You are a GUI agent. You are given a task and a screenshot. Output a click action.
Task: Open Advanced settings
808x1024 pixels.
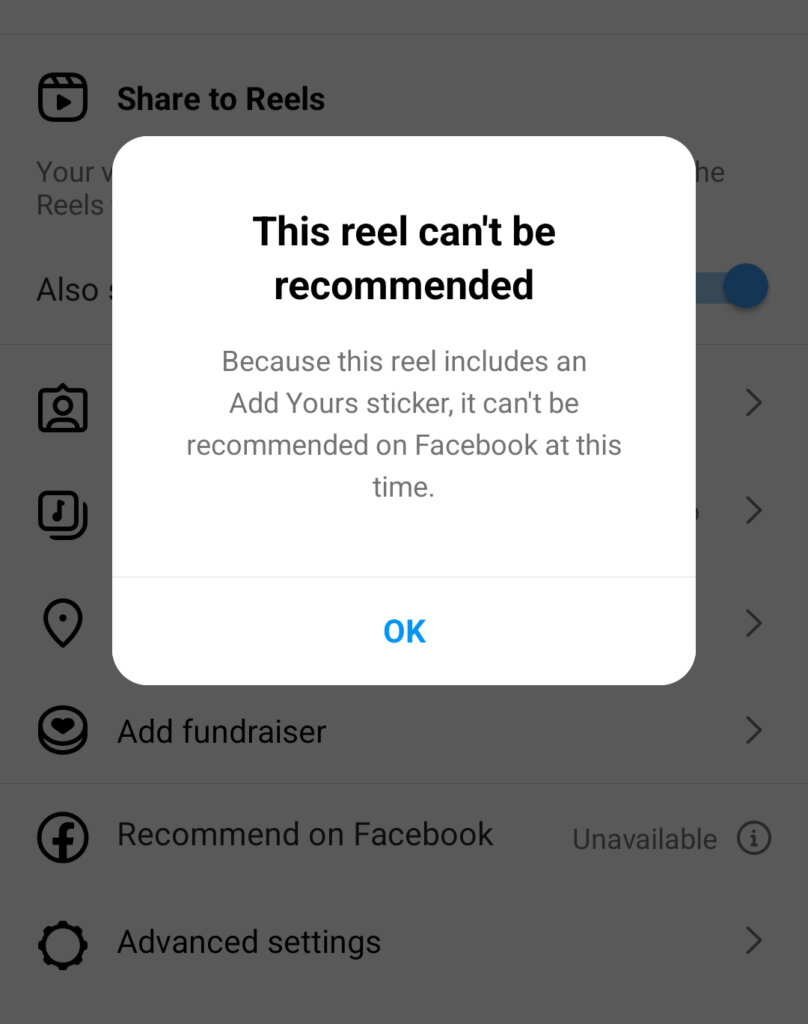click(249, 941)
